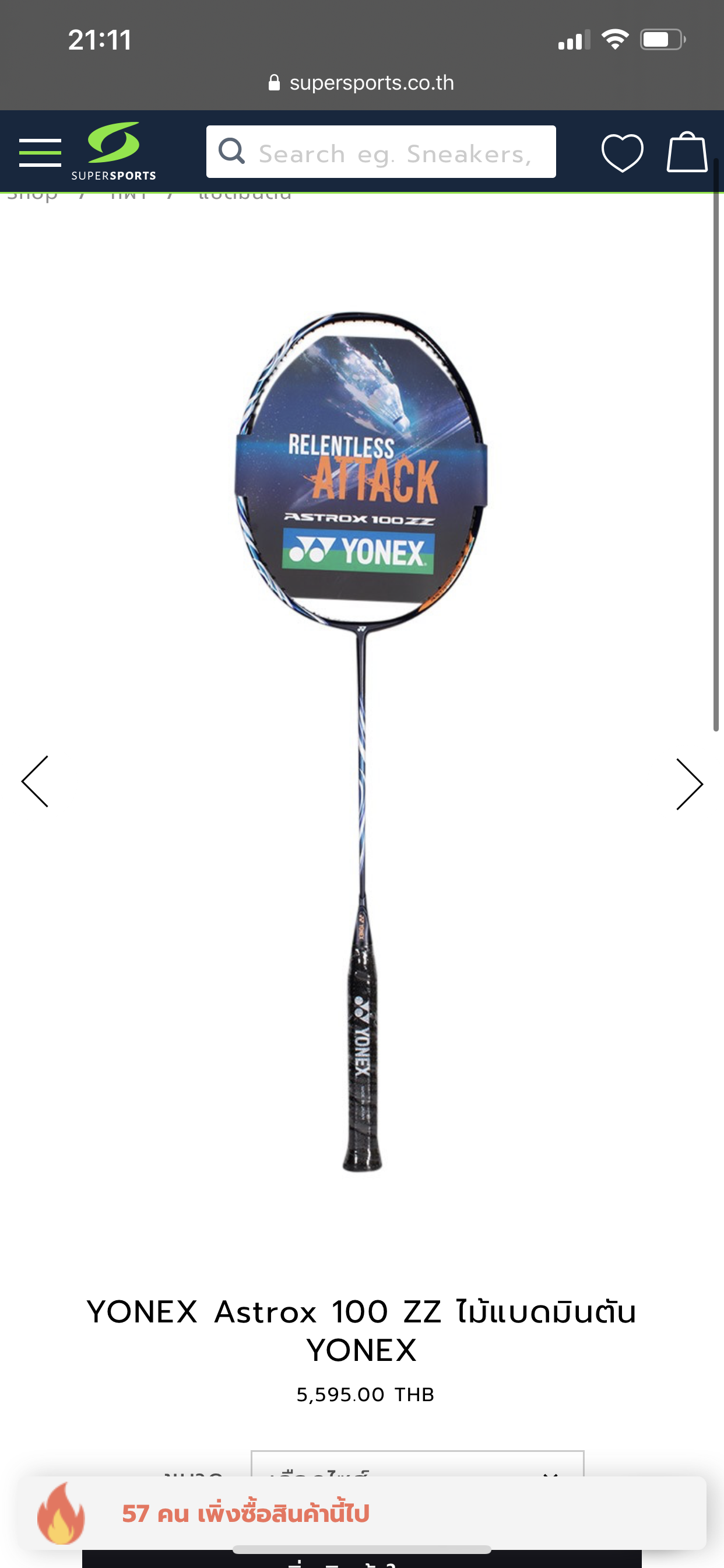The height and width of the screenshot is (1568, 724).
Task: Open the wishlist heart icon
Action: tap(622, 152)
